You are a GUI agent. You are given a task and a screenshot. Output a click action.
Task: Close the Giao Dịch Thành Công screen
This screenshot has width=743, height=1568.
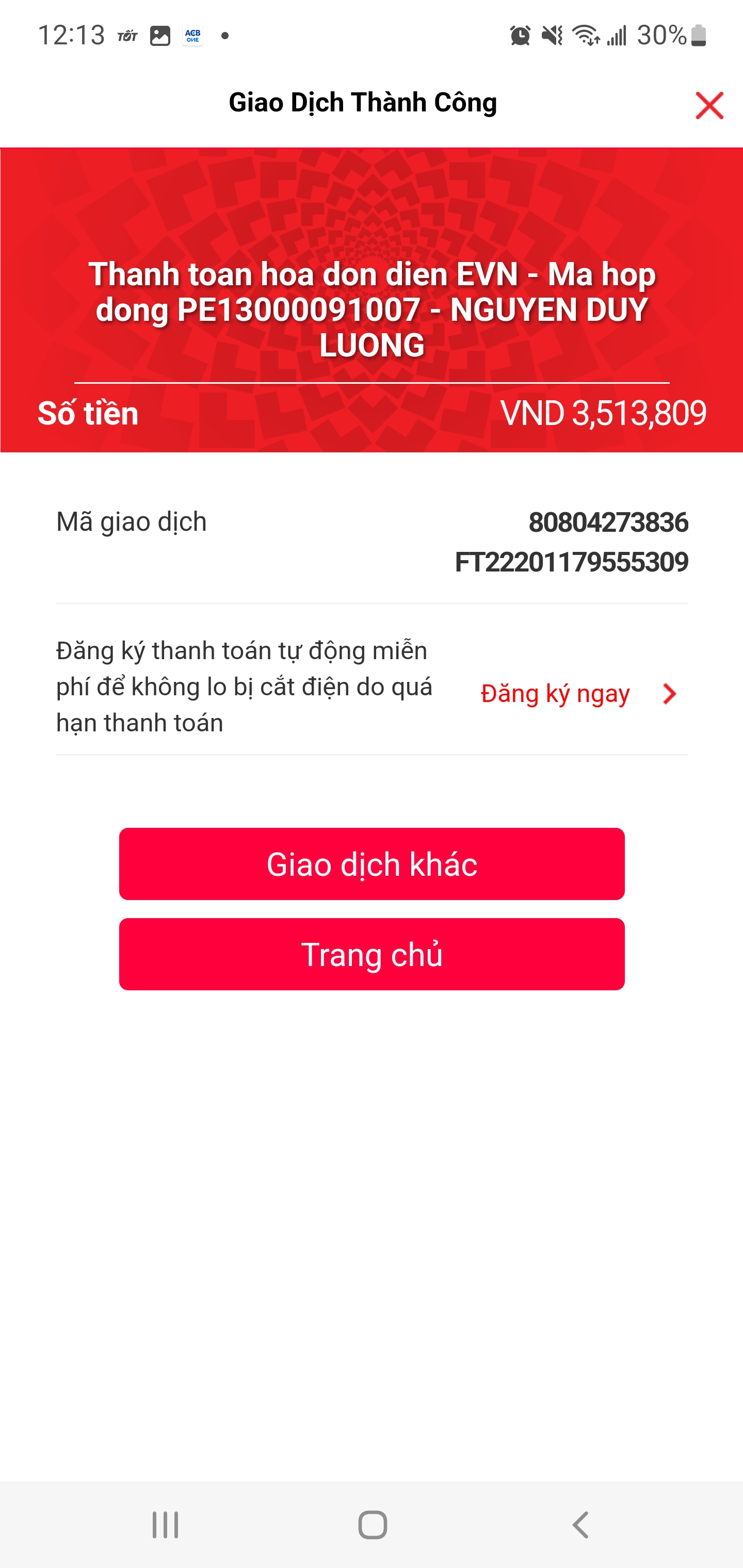[709, 105]
